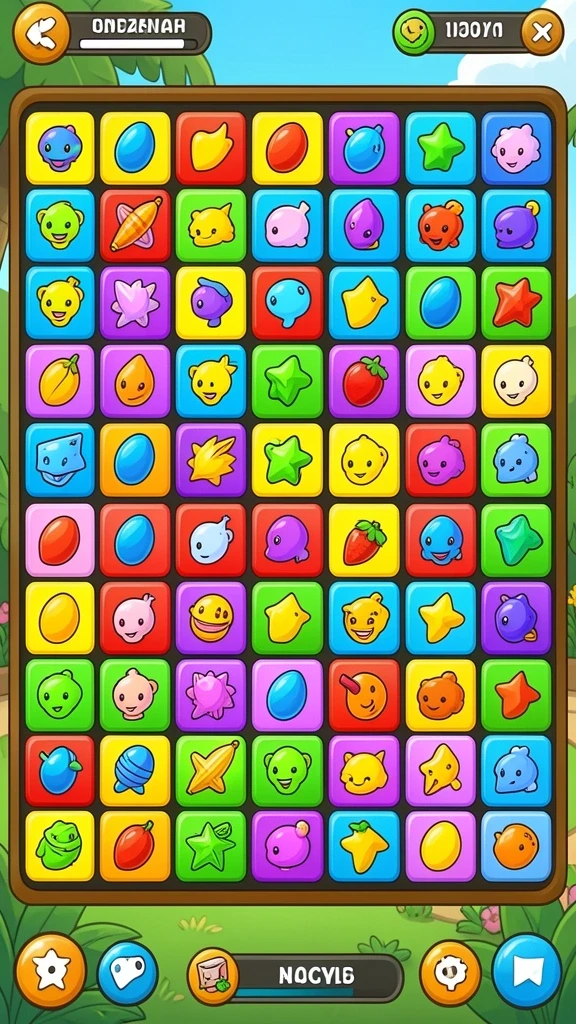Close the game with the X button
The image size is (576, 1024).
click(542, 31)
